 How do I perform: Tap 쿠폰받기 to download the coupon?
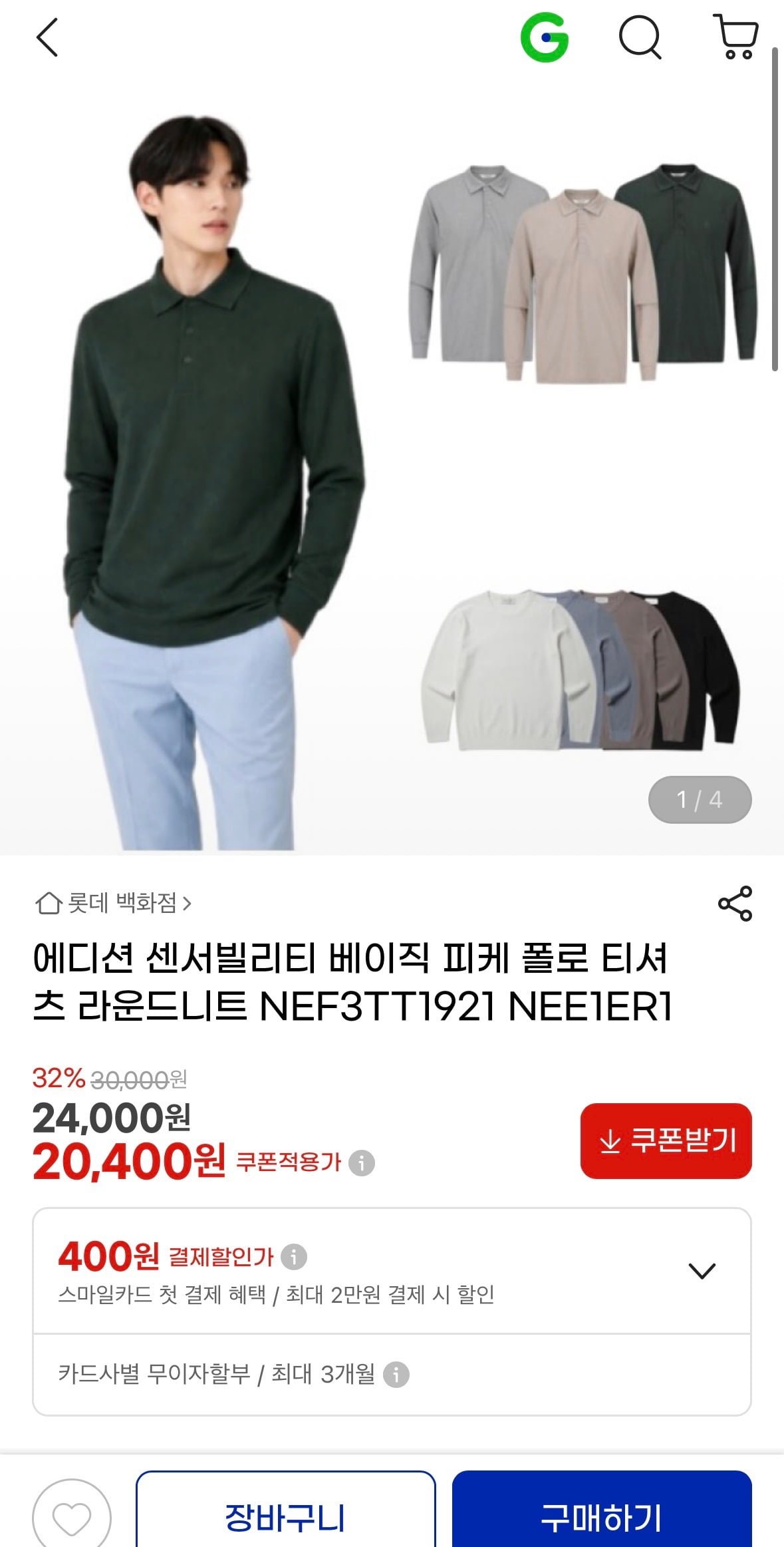666,1140
